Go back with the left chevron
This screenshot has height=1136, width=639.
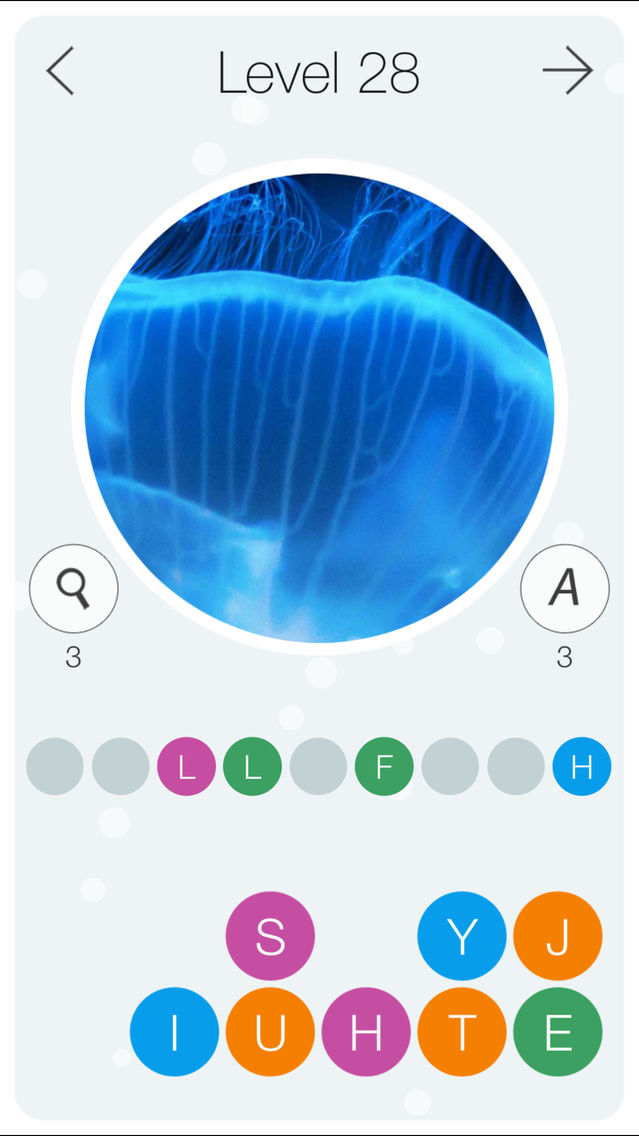[60, 71]
